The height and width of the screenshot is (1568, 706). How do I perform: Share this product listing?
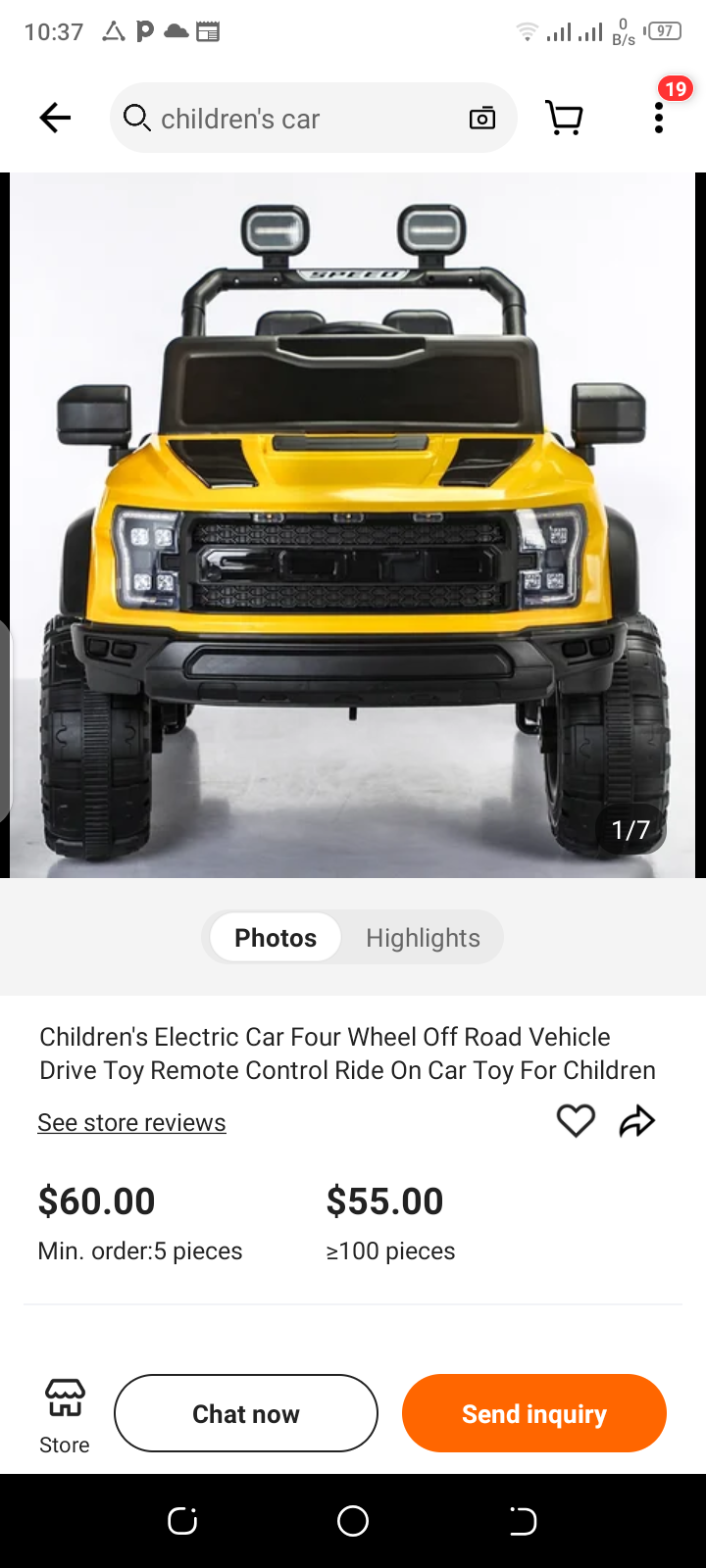coord(637,1120)
